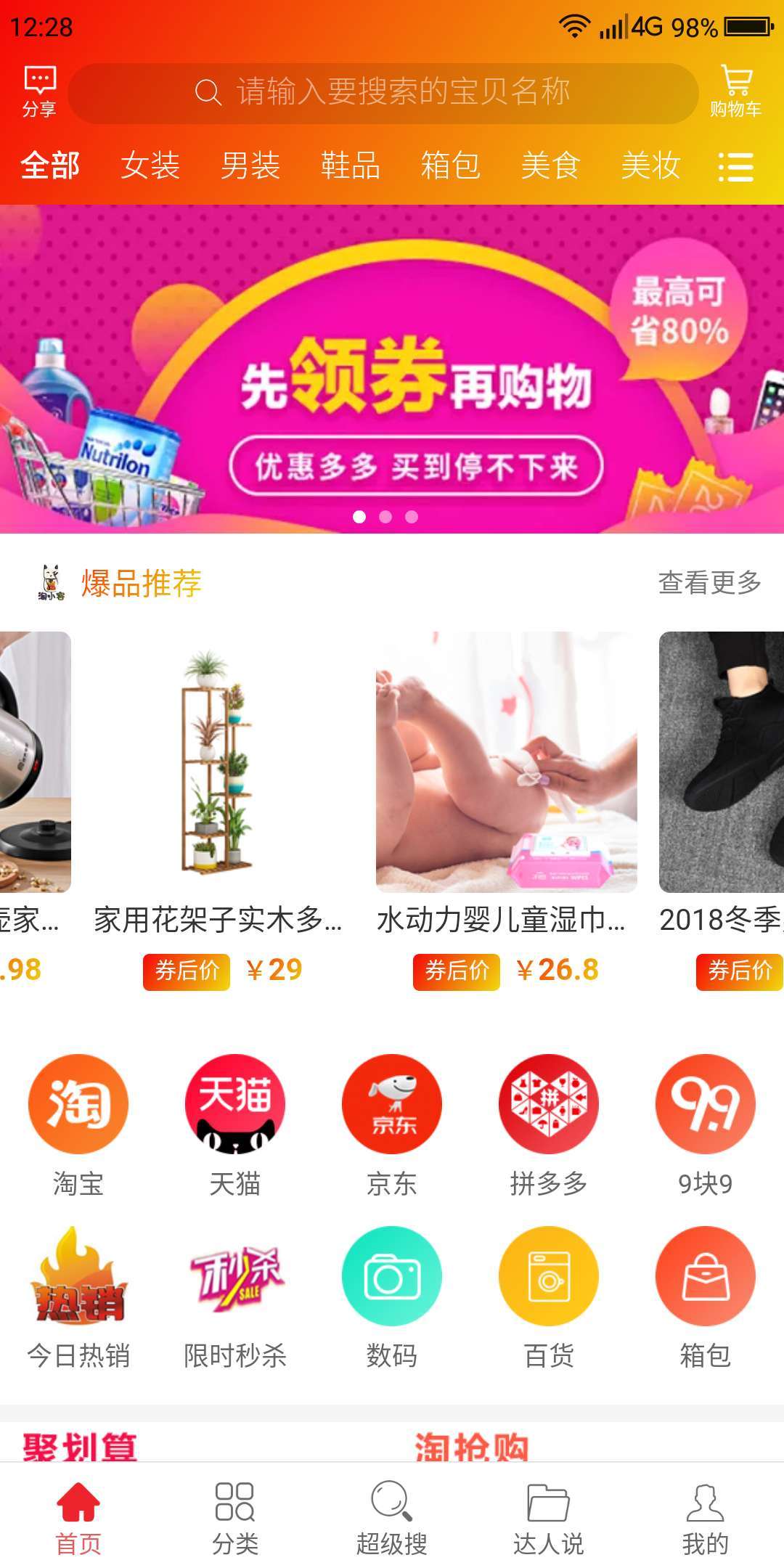Open the 超级搜 bottom tab
The height and width of the screenshot is (1568, 784).
coord(392,1519)
